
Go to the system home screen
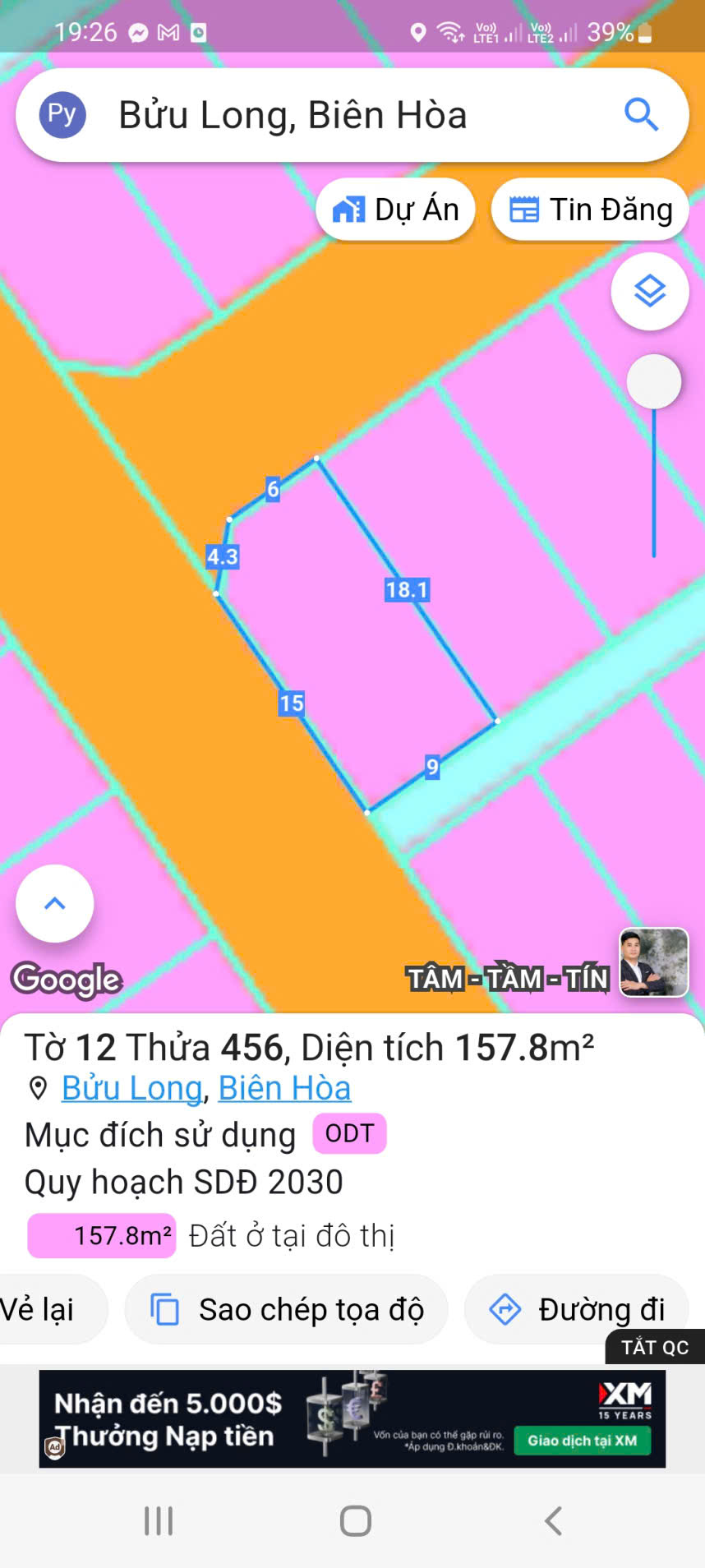(356, 1521)
